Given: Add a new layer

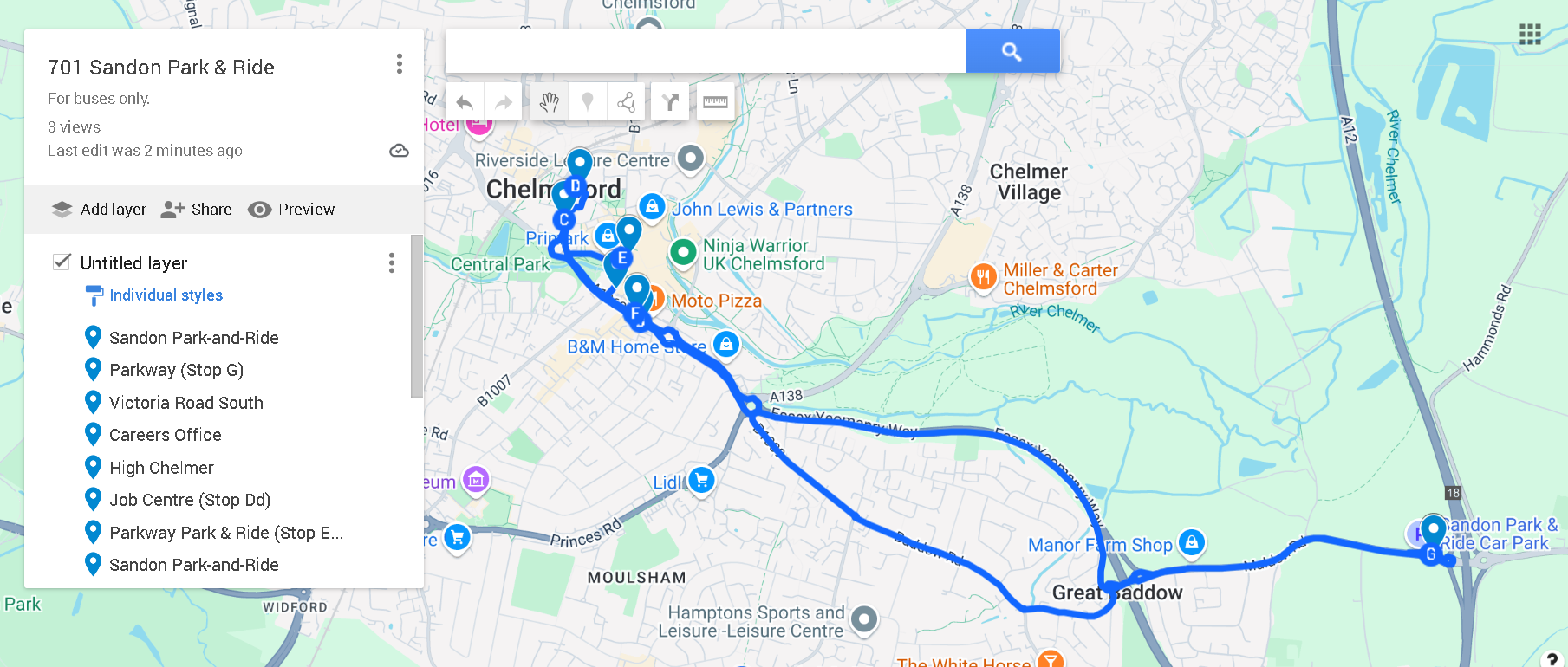Looking at the screenshot, I should (99, 210).
